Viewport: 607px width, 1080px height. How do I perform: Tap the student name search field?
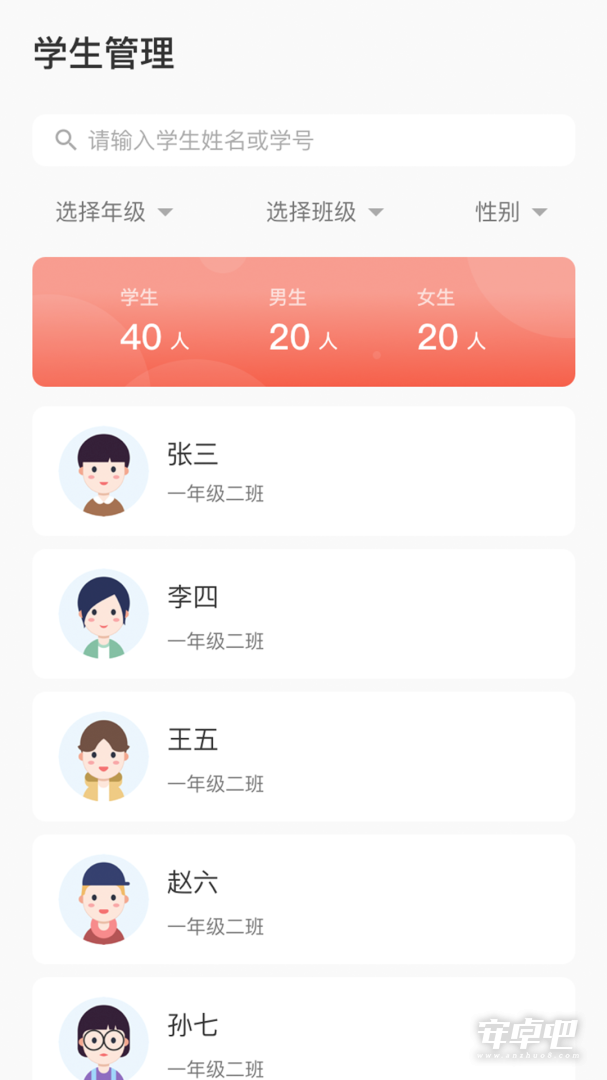303,141
